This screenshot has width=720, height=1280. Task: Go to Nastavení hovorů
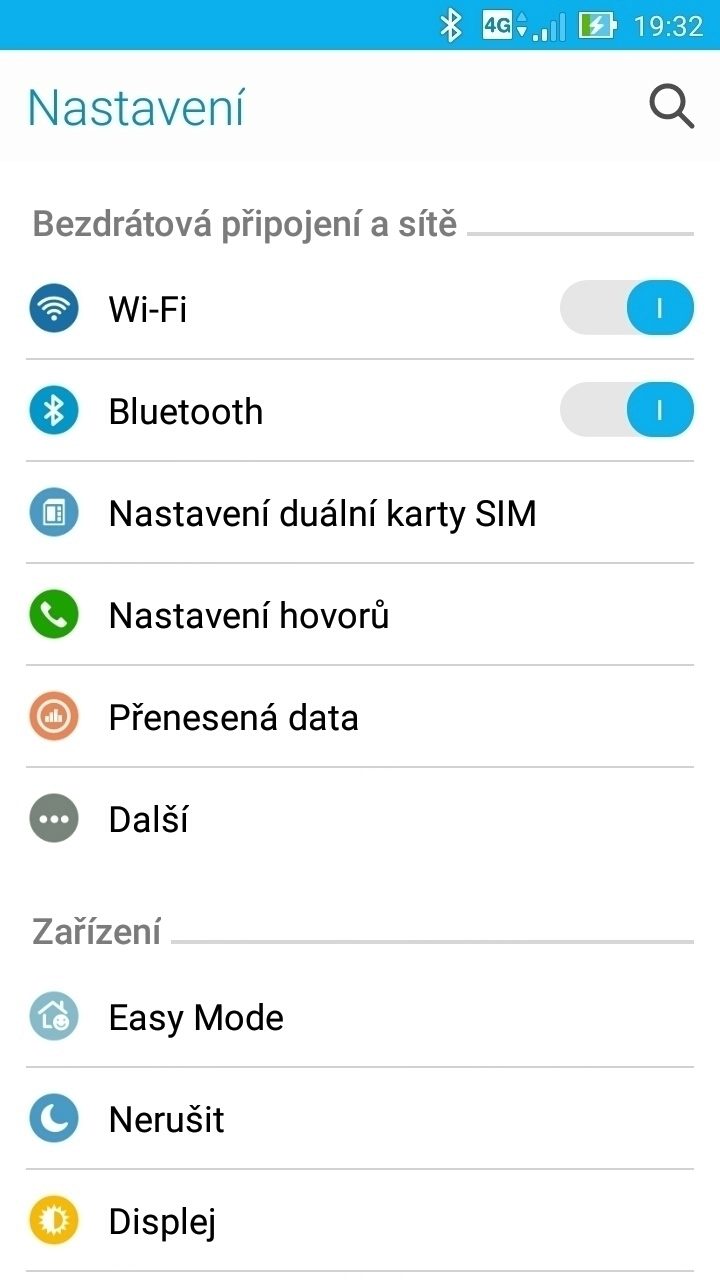coord(360,615)
